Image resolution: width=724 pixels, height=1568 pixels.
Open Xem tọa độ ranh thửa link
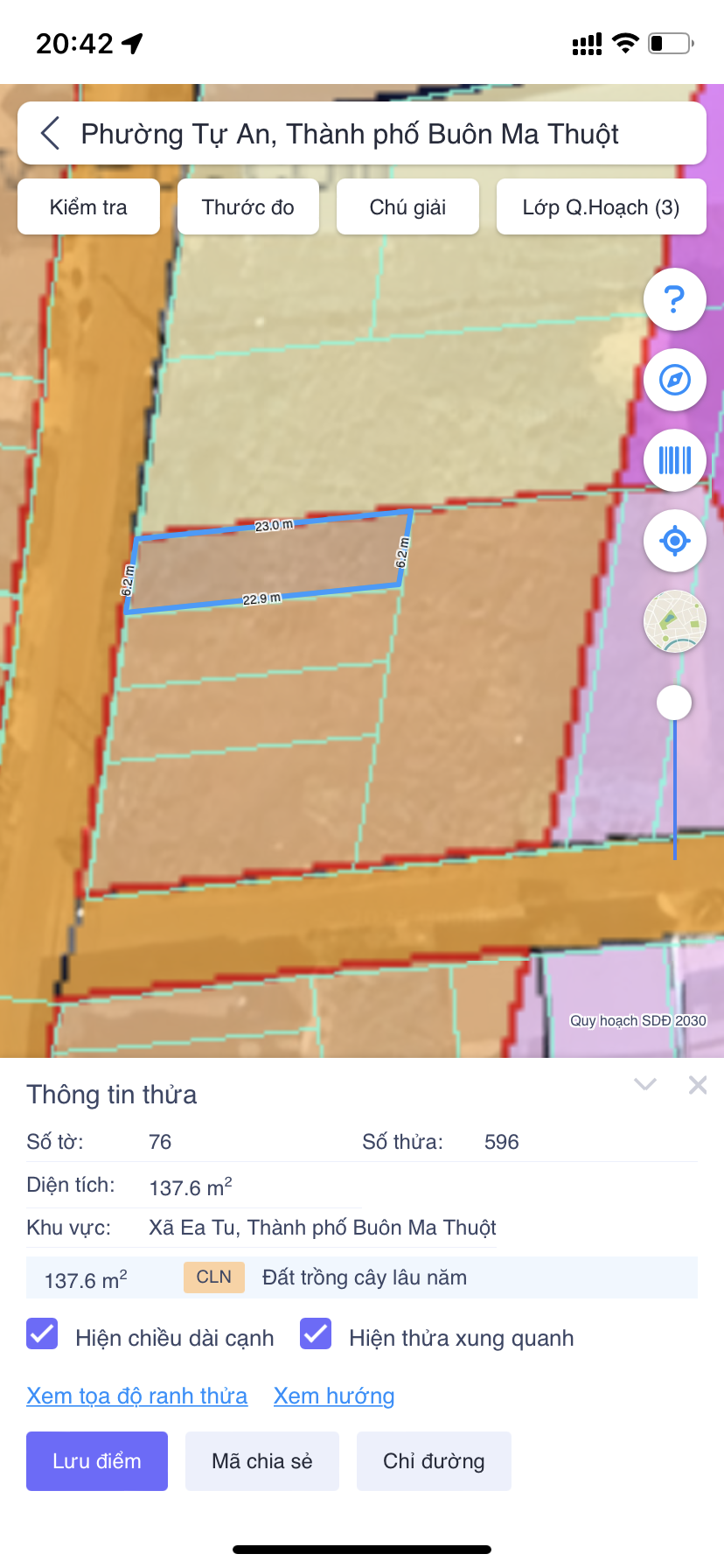coord(137,1396)
